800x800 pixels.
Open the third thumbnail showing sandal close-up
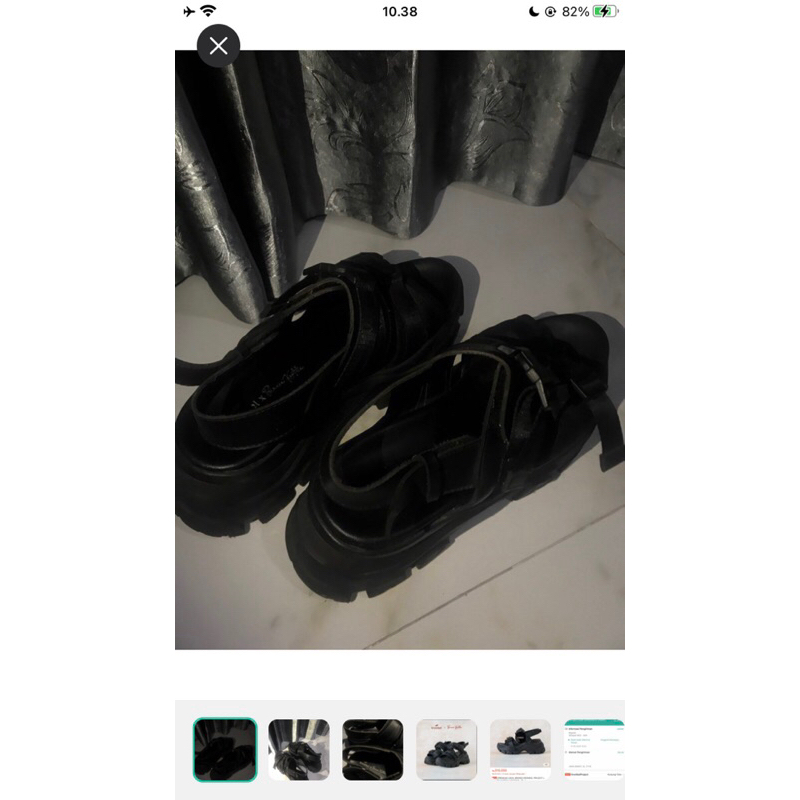coord(373,749)
